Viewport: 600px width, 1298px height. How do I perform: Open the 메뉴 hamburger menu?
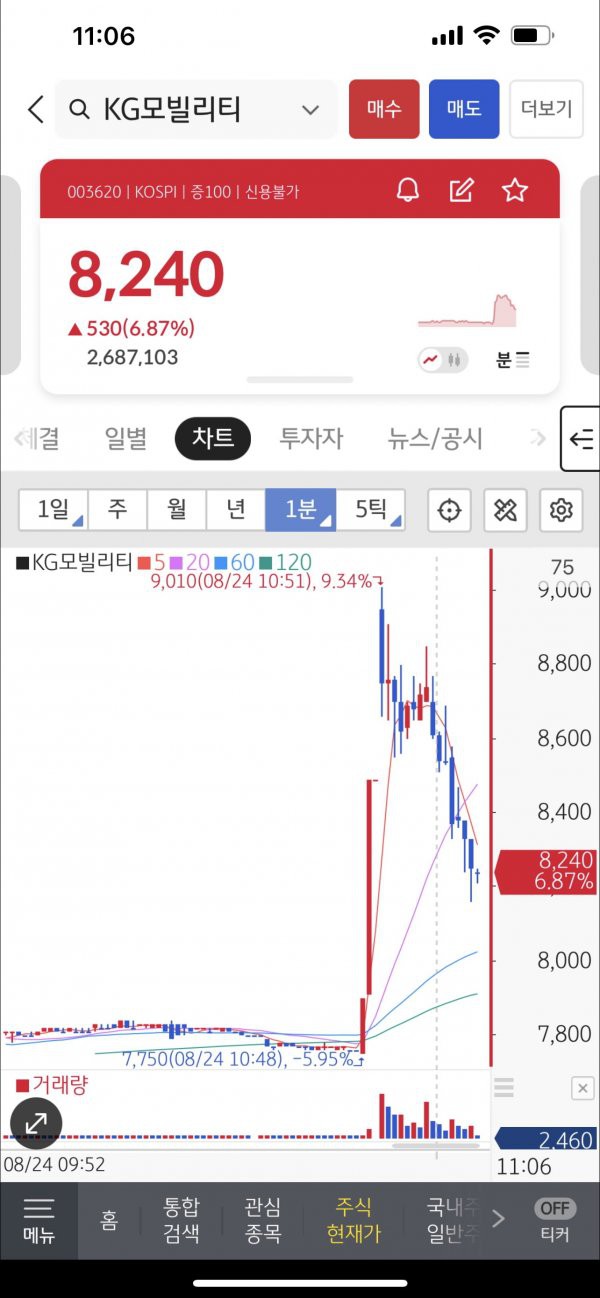pos(39,1220)
